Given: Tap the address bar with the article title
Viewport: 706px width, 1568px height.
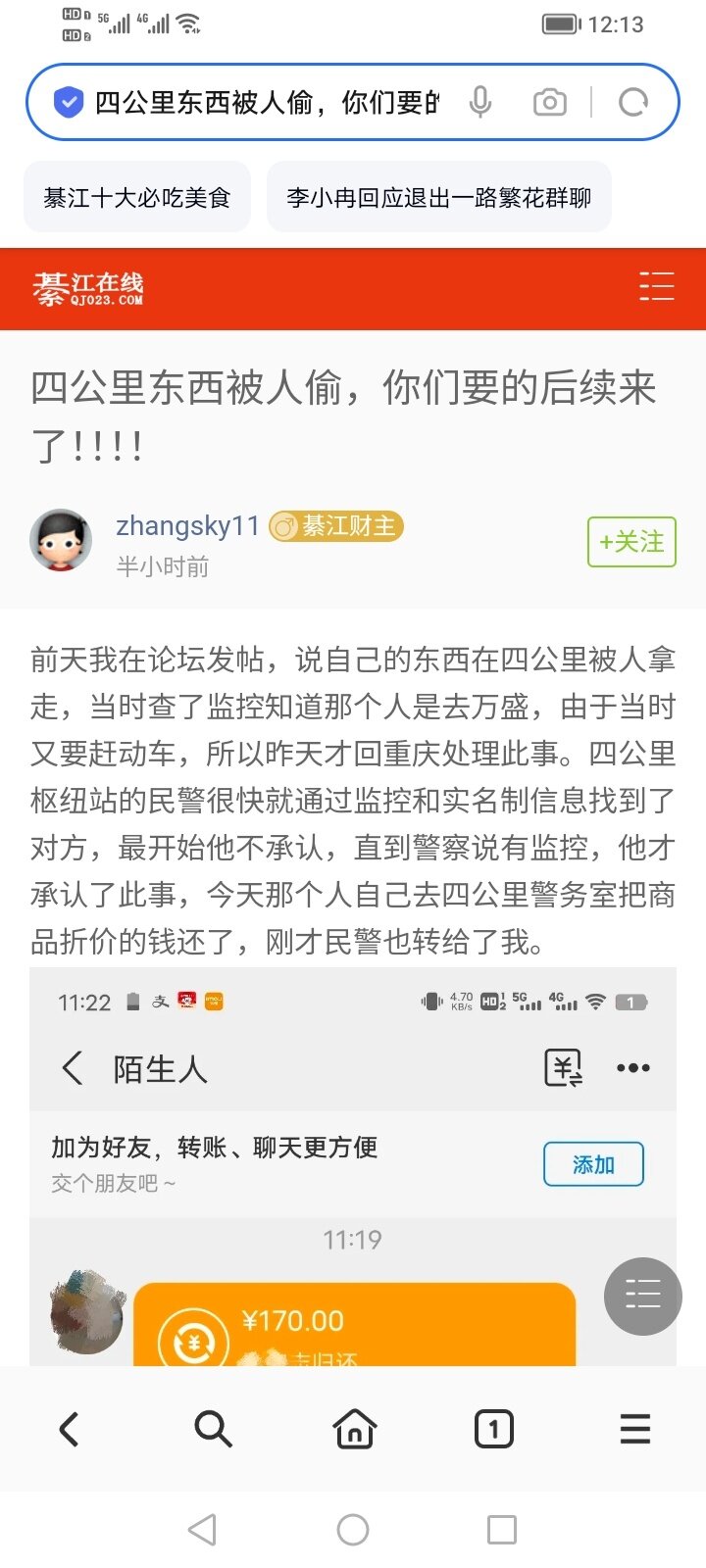Looking at the screenshot, I should (x=265, y=102).
